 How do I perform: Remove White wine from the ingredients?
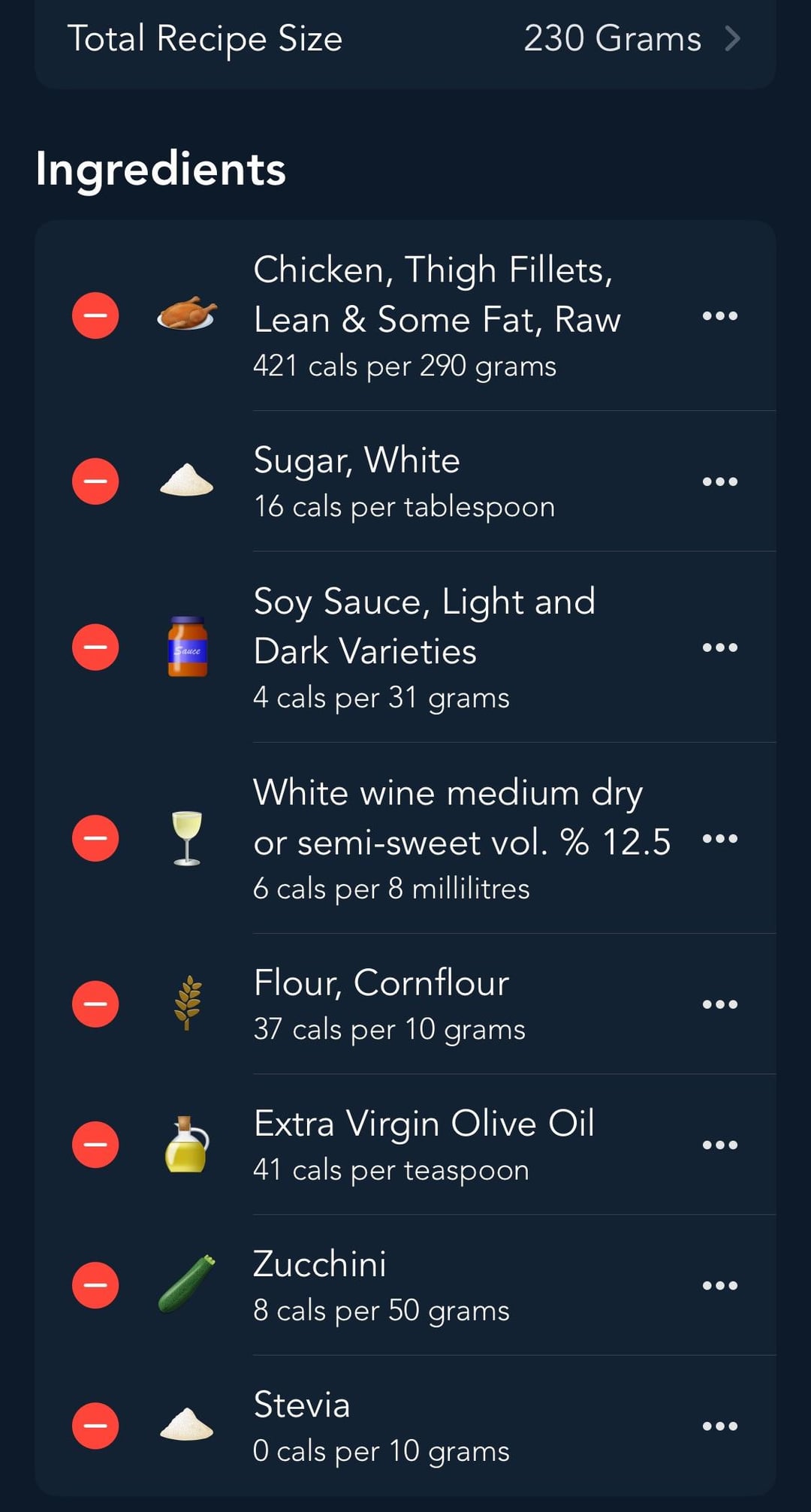(x=95, y=838)
